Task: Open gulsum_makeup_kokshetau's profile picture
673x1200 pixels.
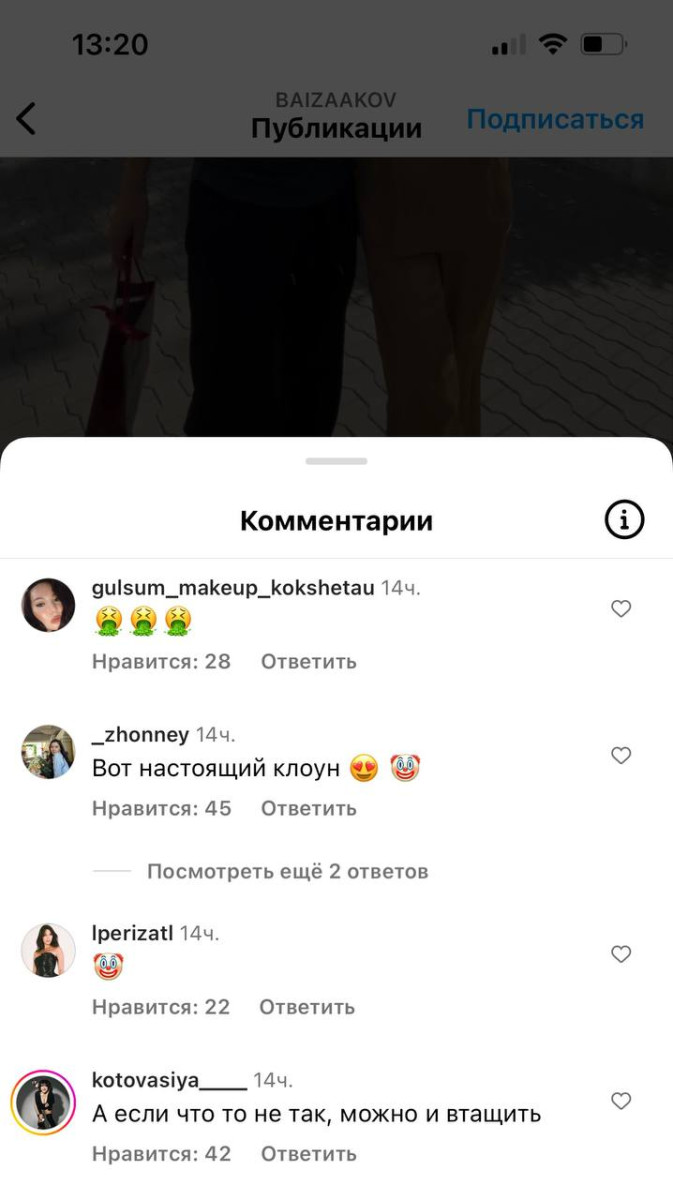Action: 48,605
